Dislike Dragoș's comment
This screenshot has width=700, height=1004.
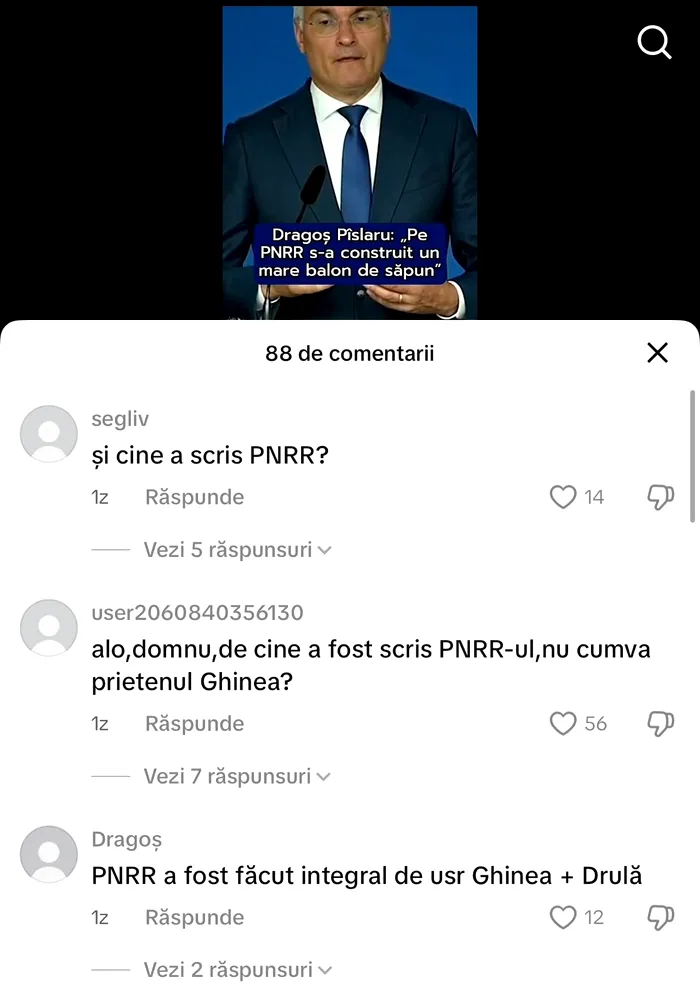661,917
